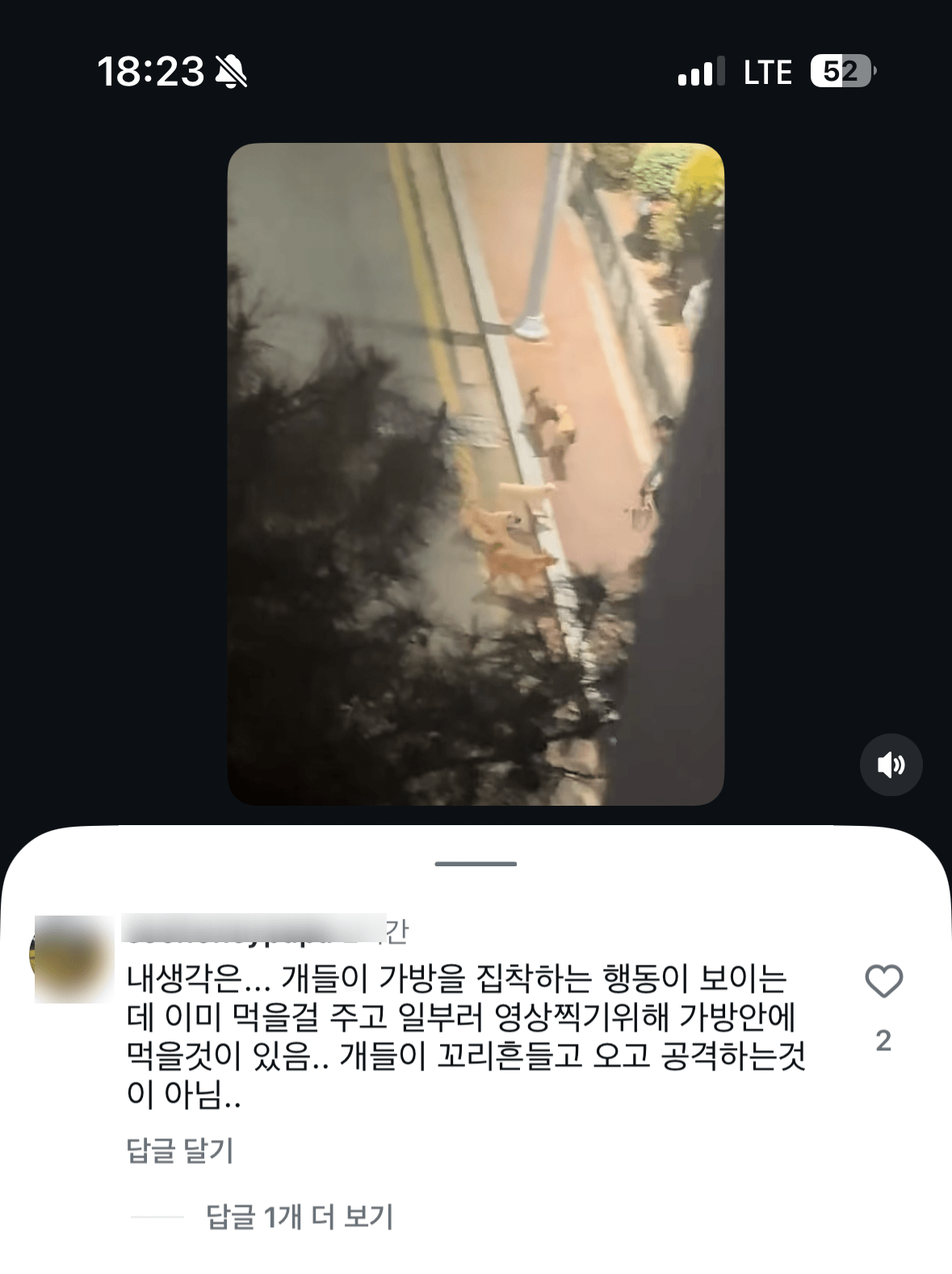The image size is (952, 1274).
Task: Like the comment about dogs and the bag
Action: tap(883, 982)
